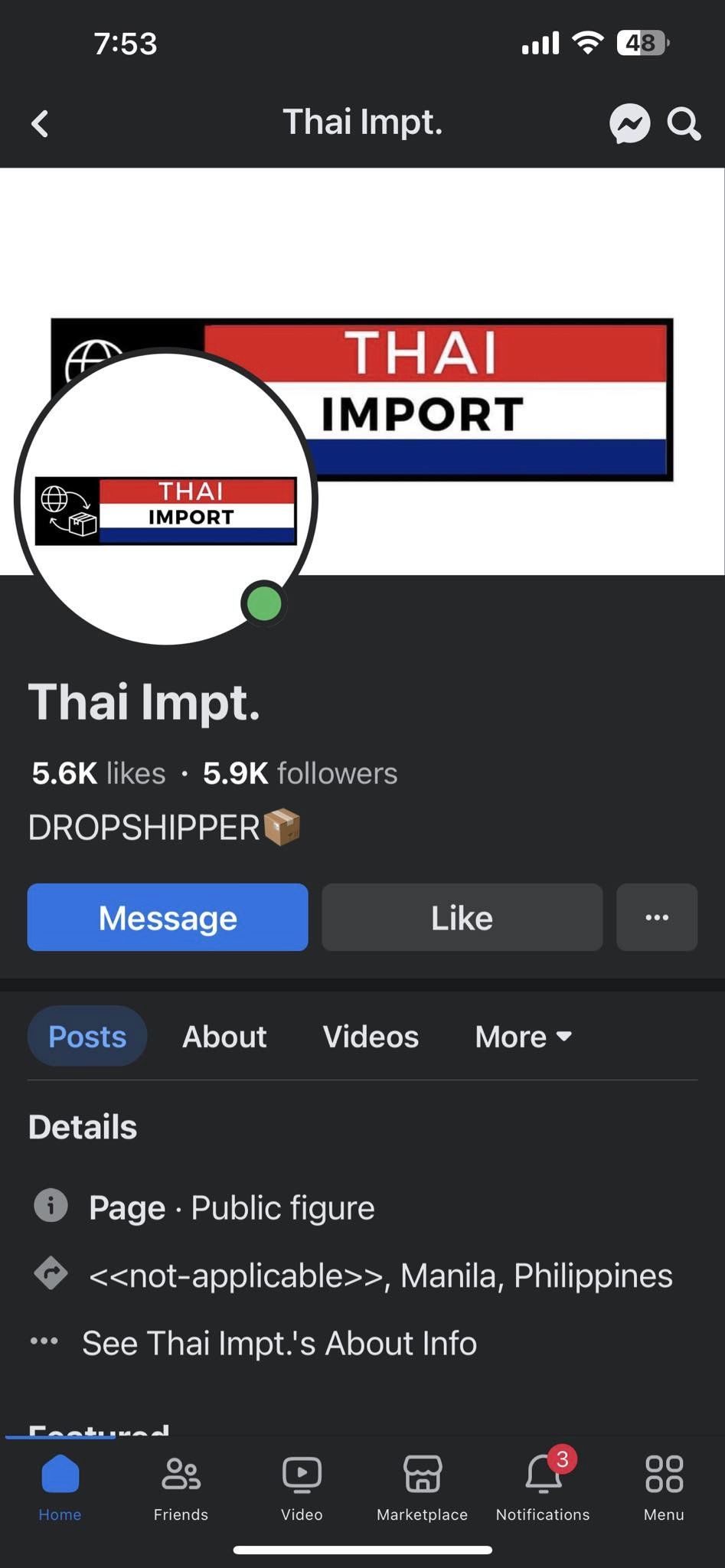725x1568 pixels.
Task: Go back using the top-left arrow
Action: 40,123
